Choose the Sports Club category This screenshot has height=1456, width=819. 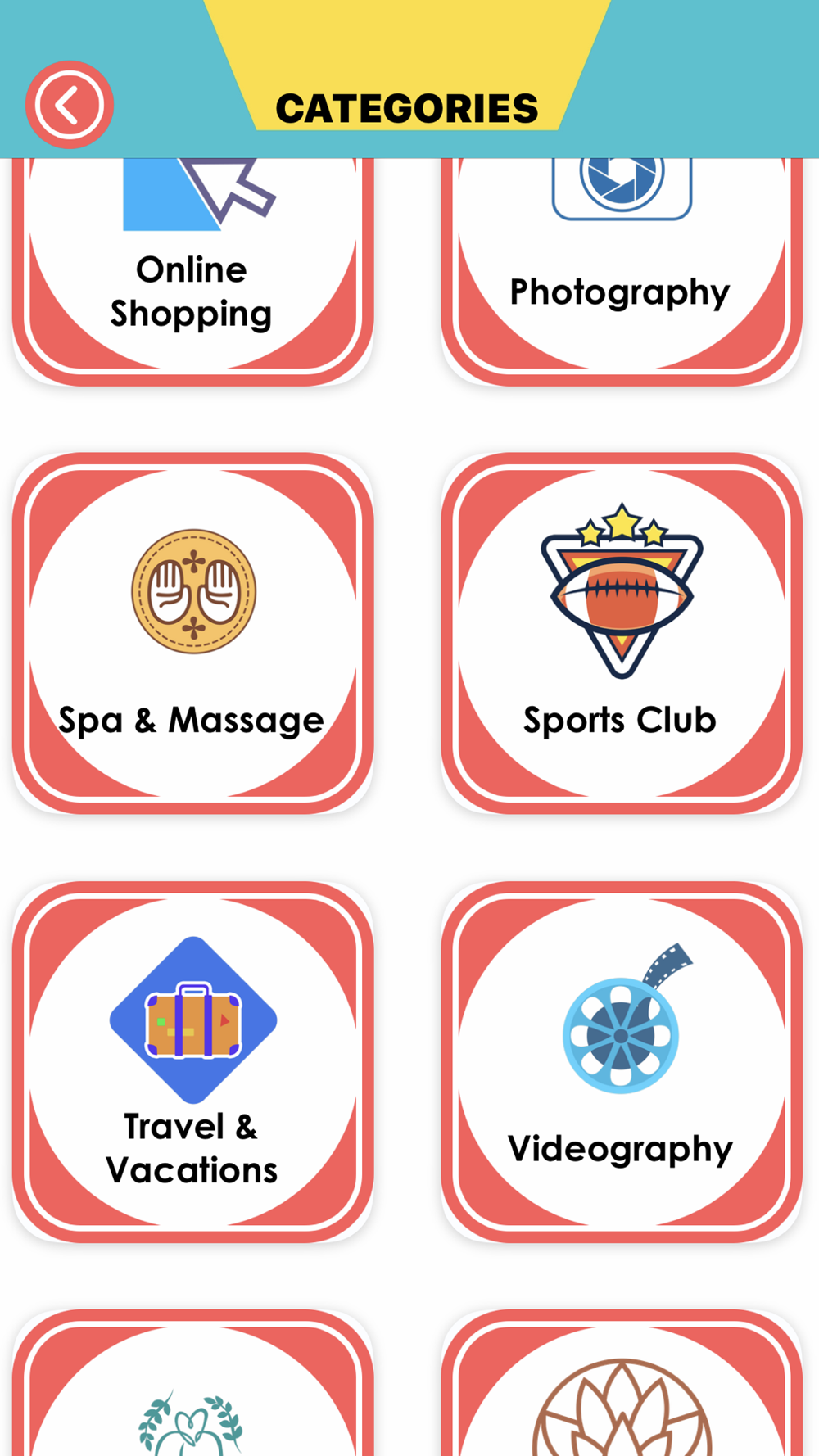[621, 633]
